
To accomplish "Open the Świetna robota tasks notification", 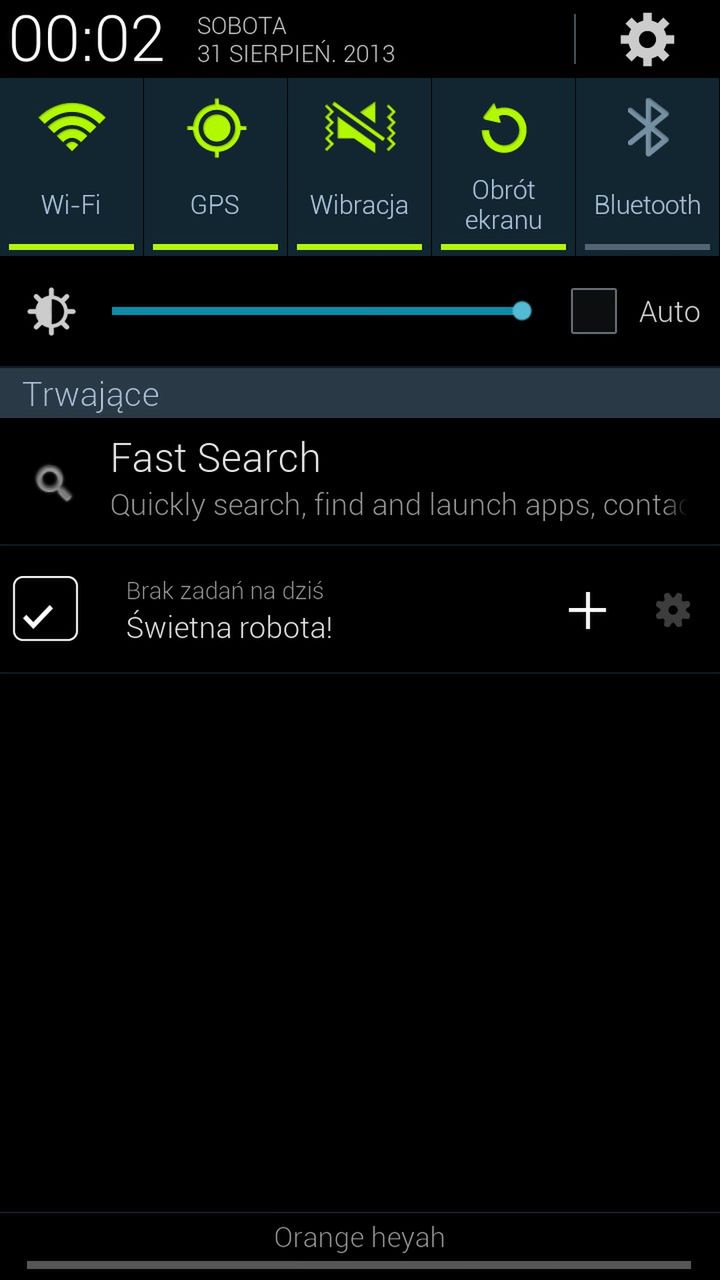I will tap(228, 610).
